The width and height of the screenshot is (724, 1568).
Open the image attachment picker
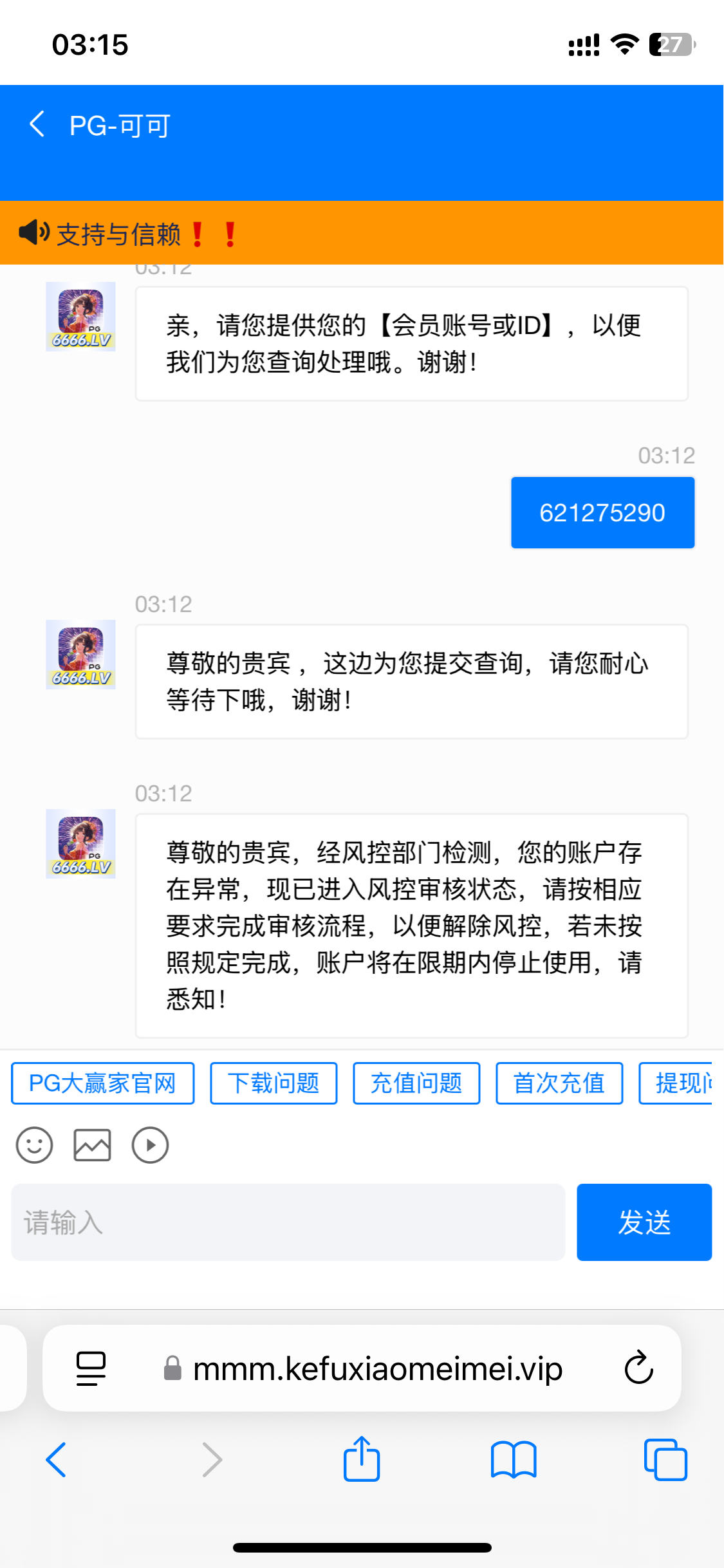[x=91, y=1145]
